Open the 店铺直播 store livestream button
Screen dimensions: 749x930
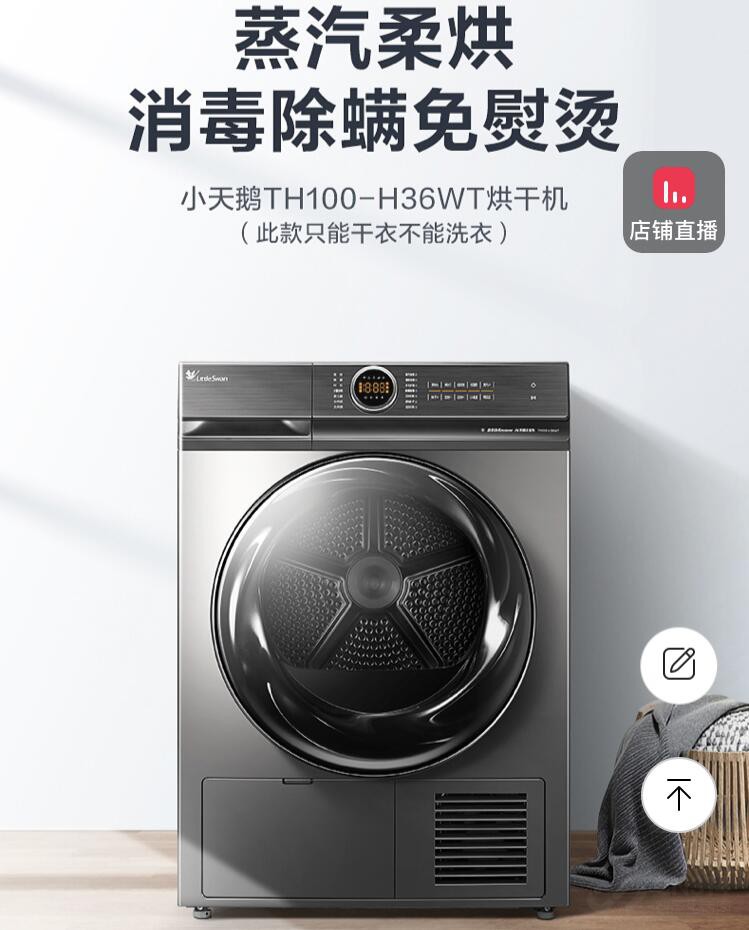point(673,202)
